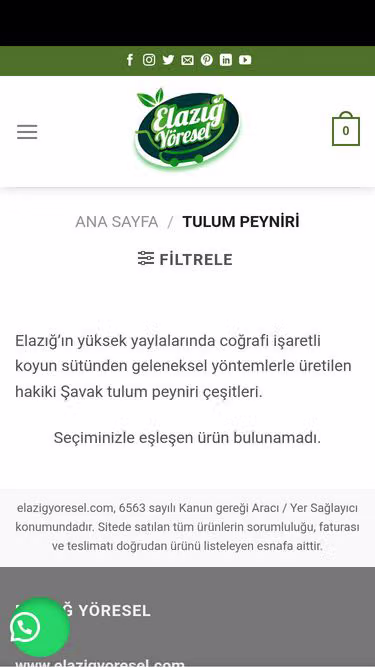Visit the YouTube channel icon

pos(245,60)
